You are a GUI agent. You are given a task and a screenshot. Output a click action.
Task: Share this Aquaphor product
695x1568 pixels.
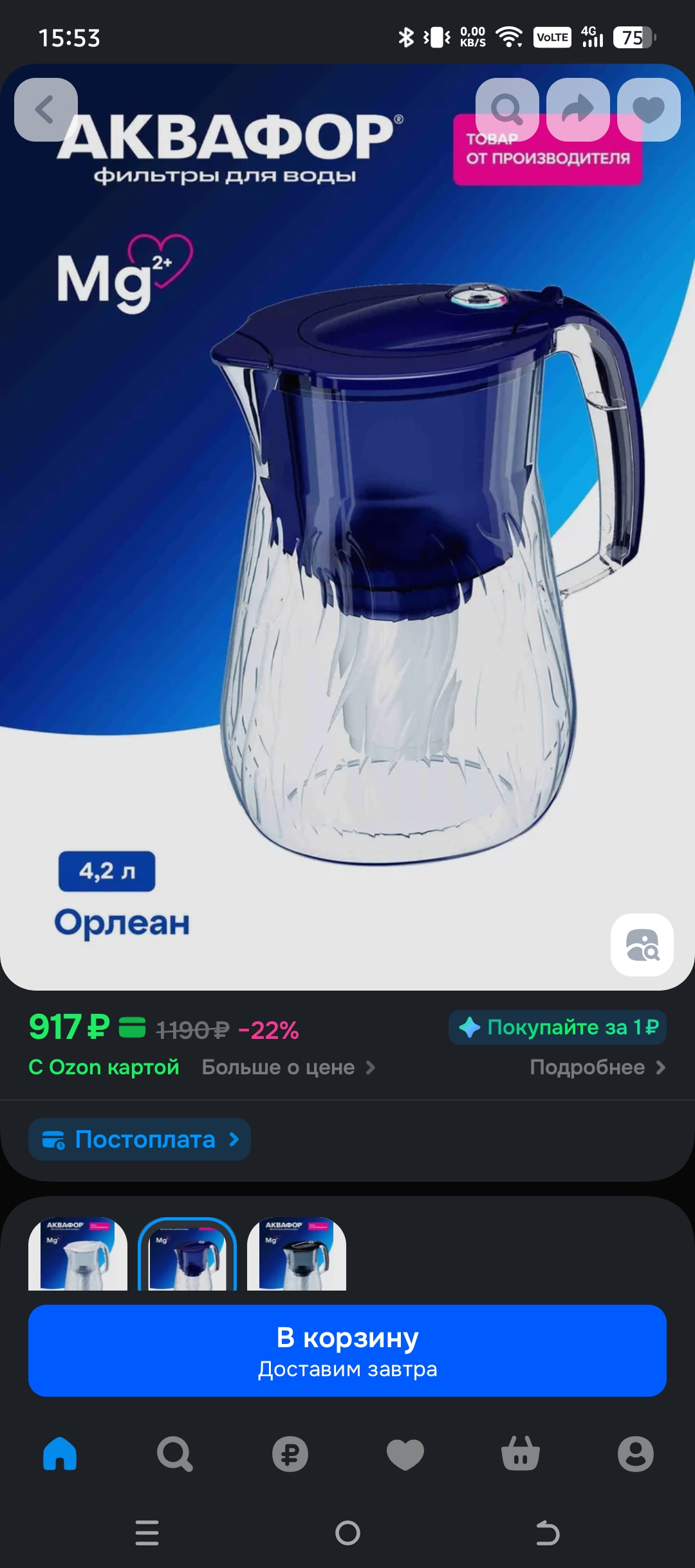(x=578, y=109)
